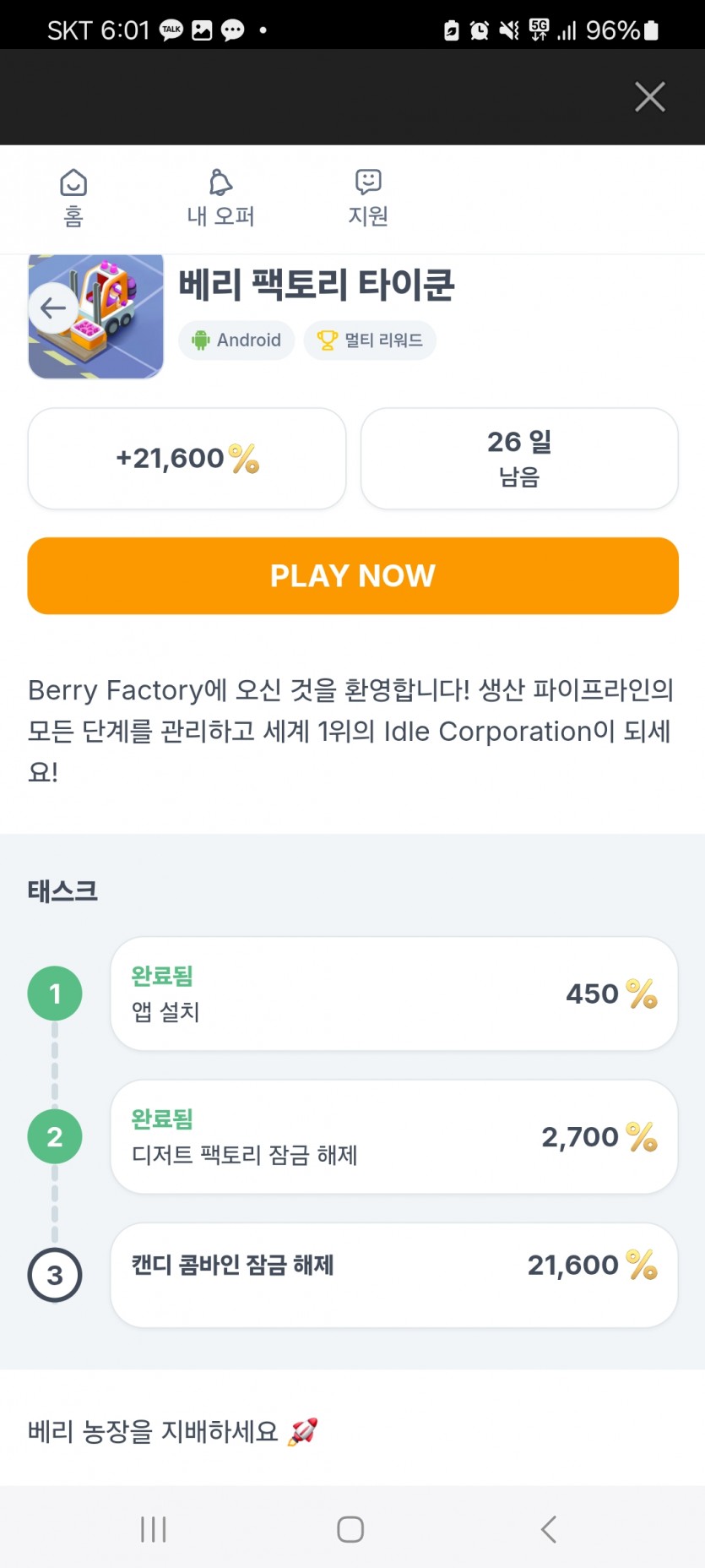
Task: Tap the system home button
Action: coord(350,1529)
